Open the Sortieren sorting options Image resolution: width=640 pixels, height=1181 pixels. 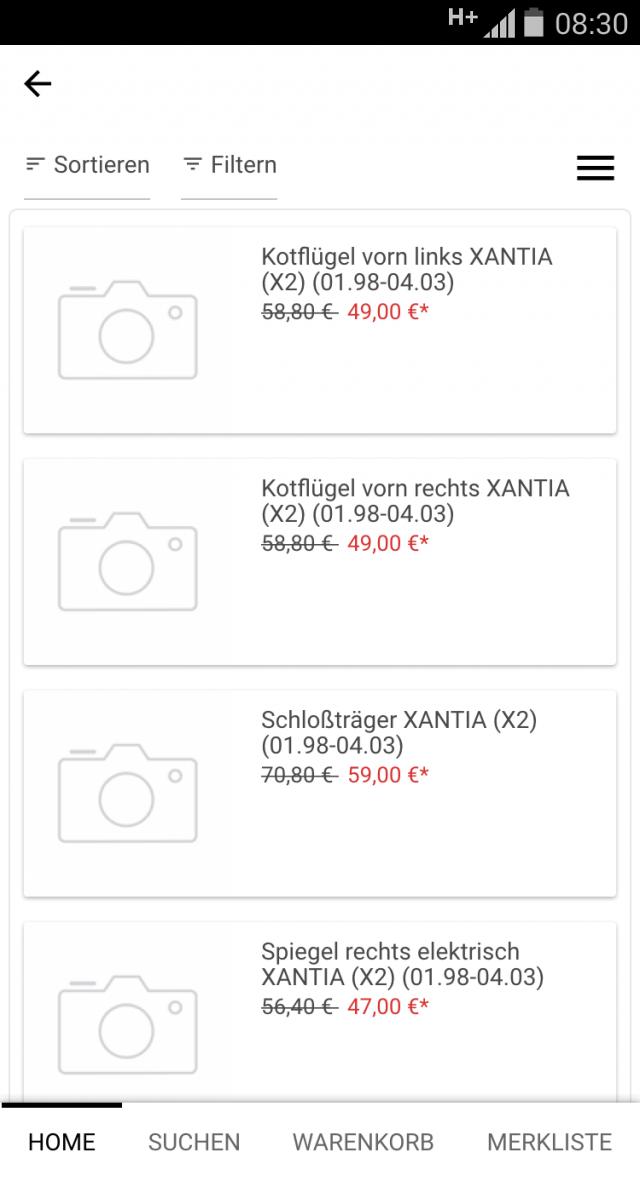click(x=88, y=165)
